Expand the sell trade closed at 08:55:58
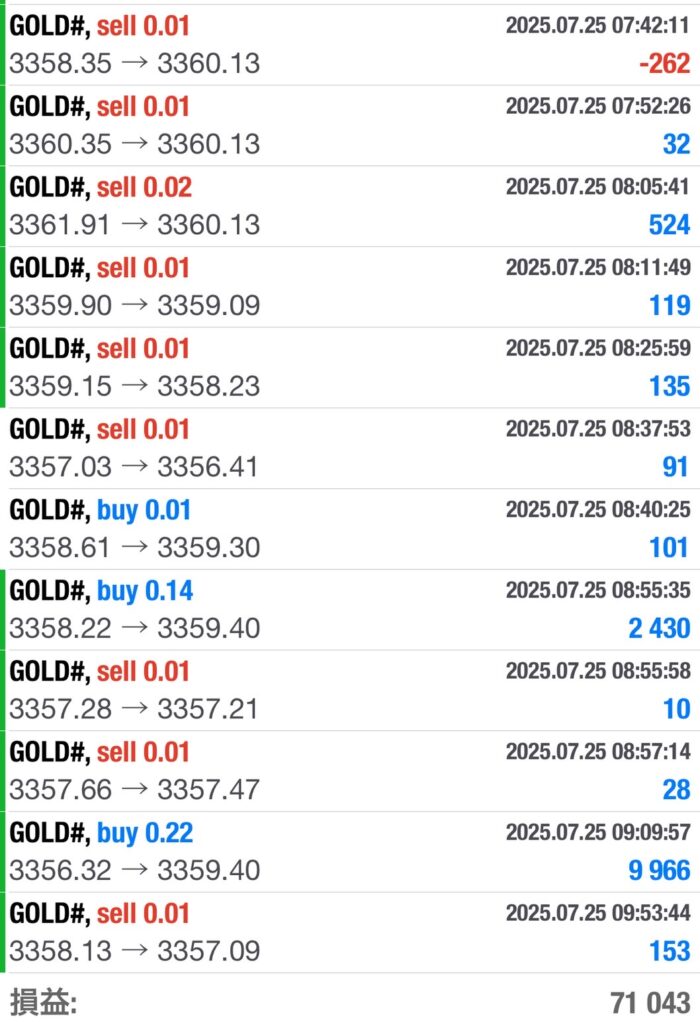 pos(350,690)
